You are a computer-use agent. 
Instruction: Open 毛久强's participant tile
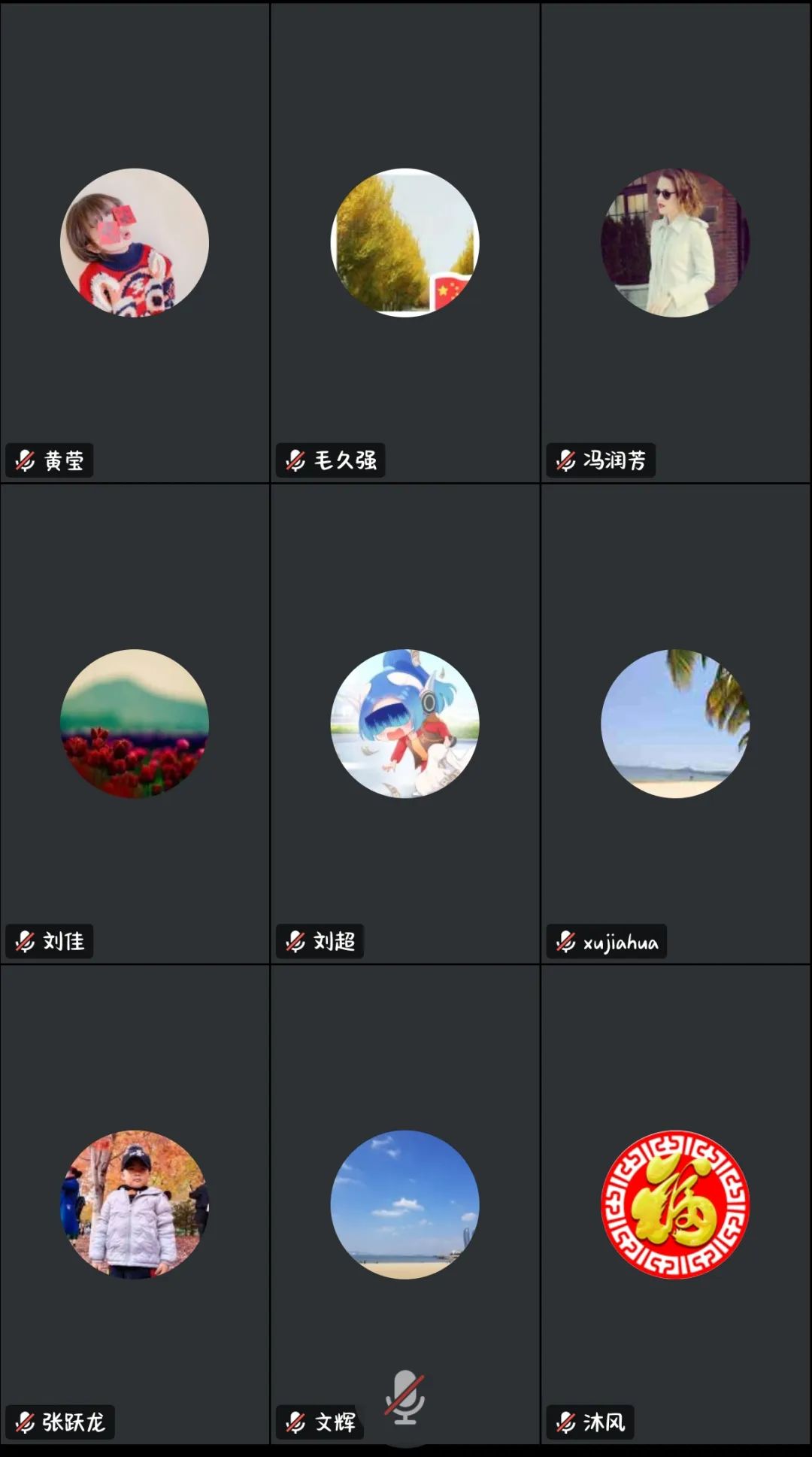pyautogui.click(x=404, y=242)
